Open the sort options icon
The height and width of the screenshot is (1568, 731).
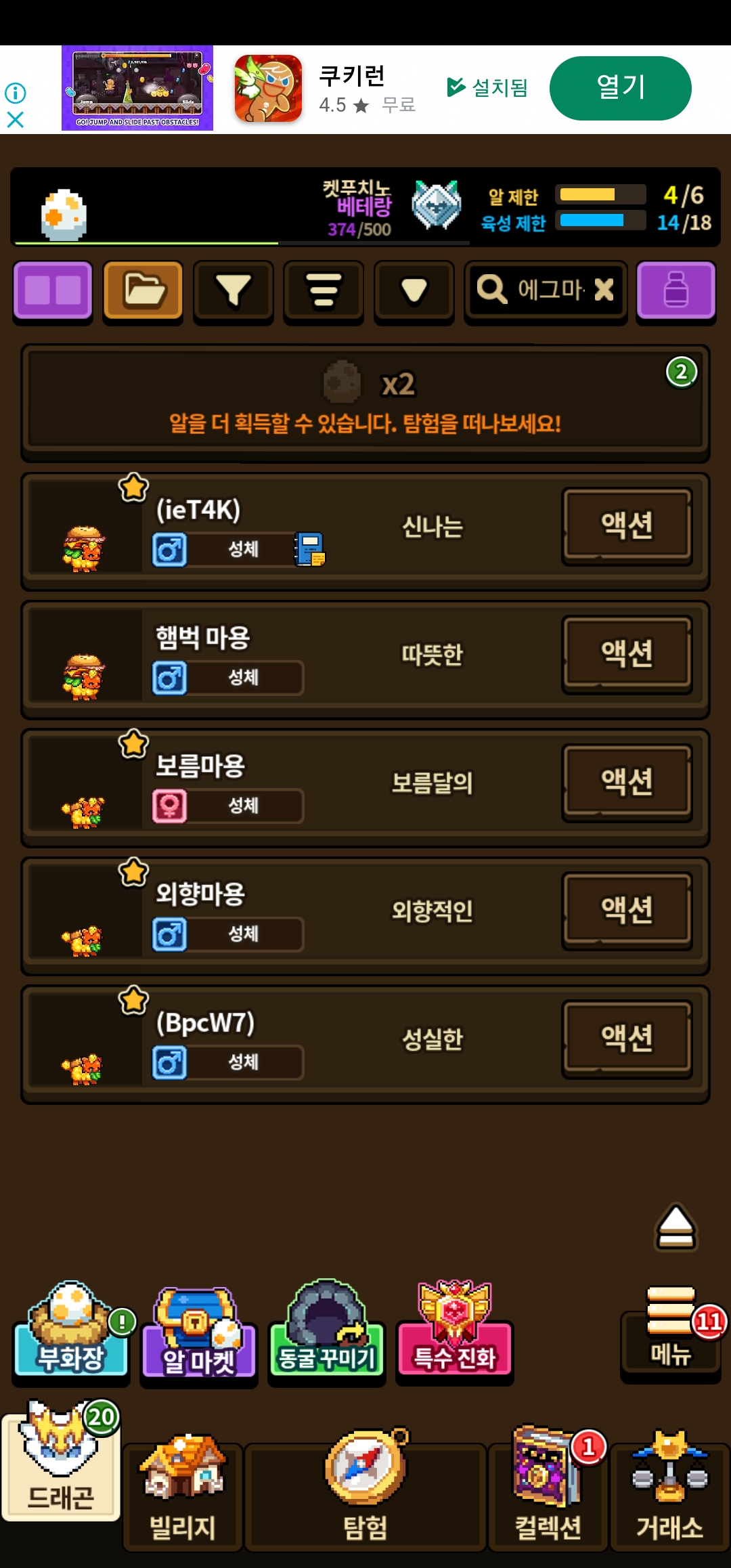click(x=324, y=291)
